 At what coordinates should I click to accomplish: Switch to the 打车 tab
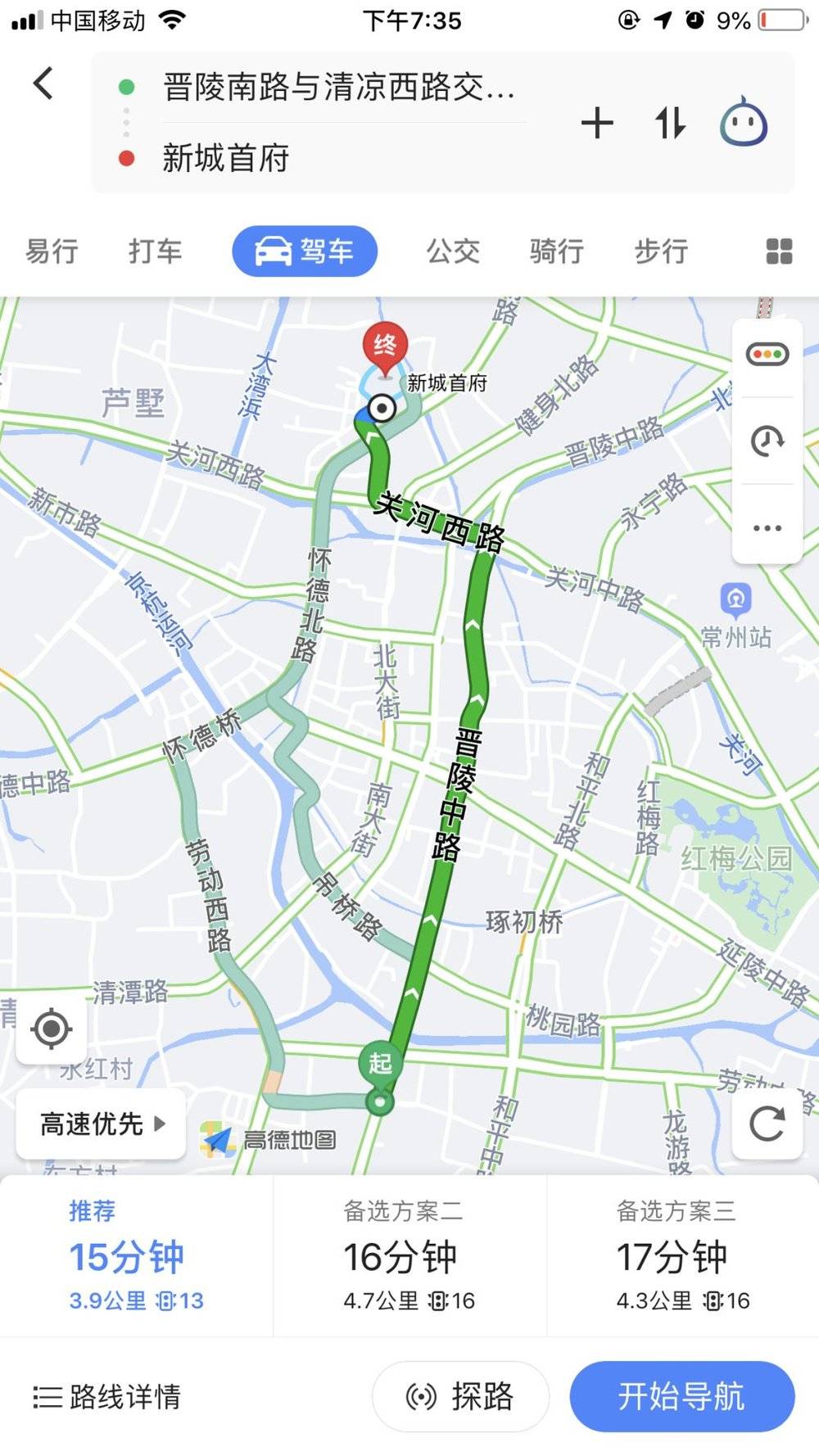155,251
